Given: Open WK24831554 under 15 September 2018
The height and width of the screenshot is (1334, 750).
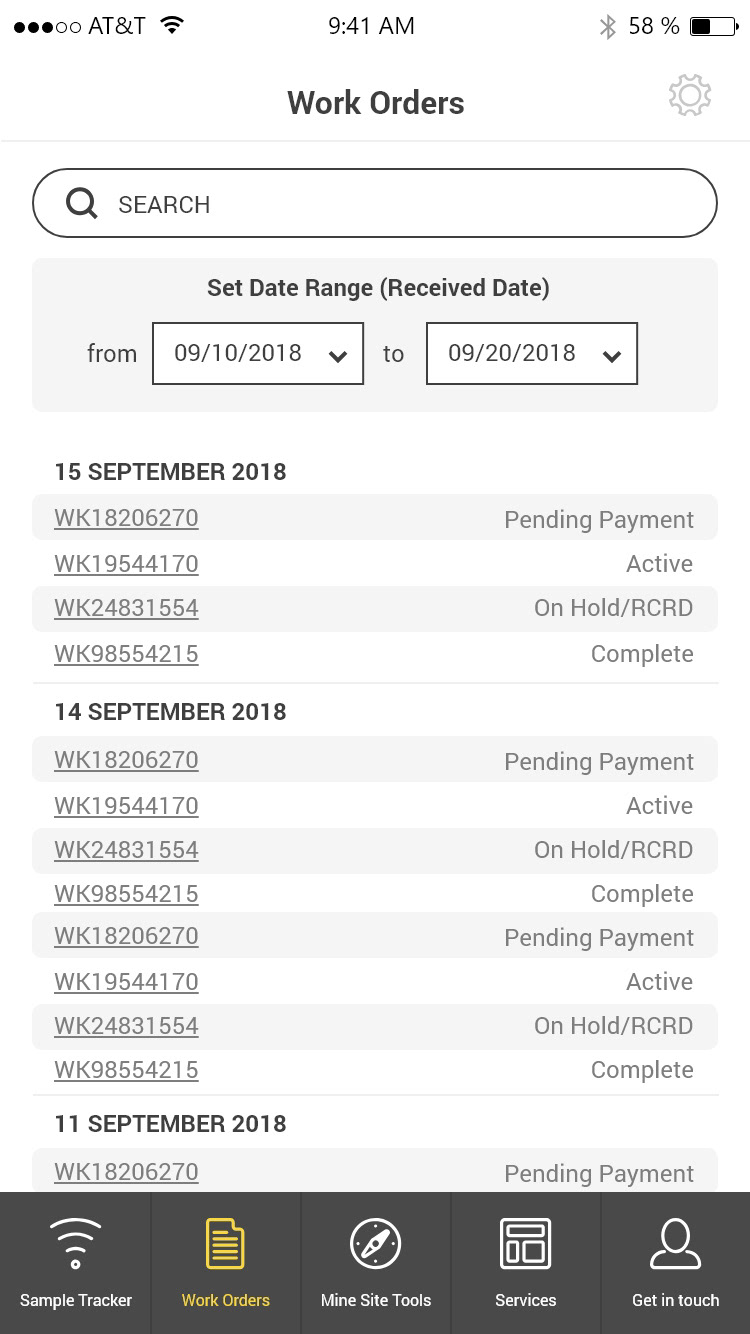Looking at the screenshot, I should point(126,608).
